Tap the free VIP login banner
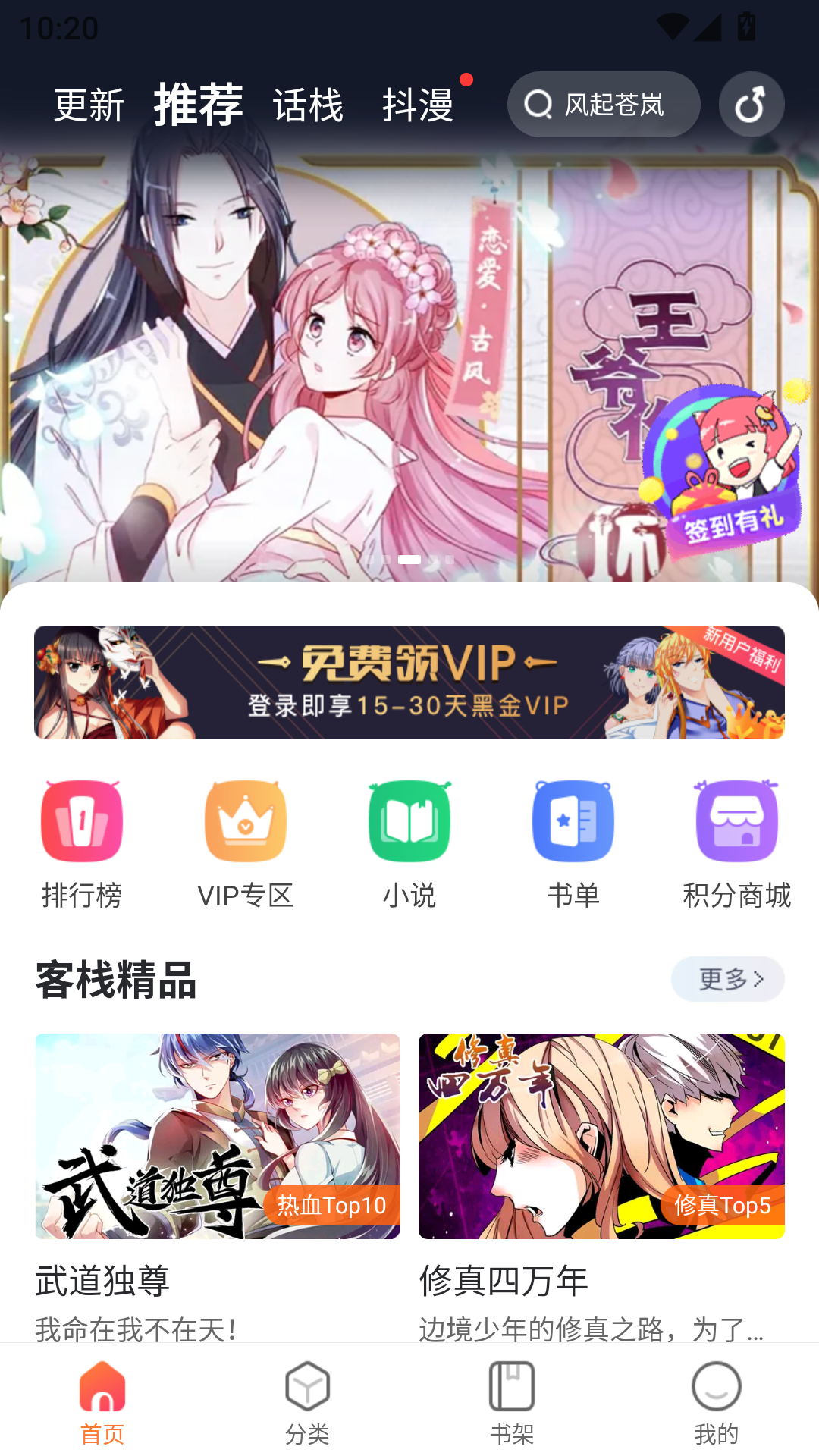Screen dimensions: 819x1456 click(x=409, y=682)
